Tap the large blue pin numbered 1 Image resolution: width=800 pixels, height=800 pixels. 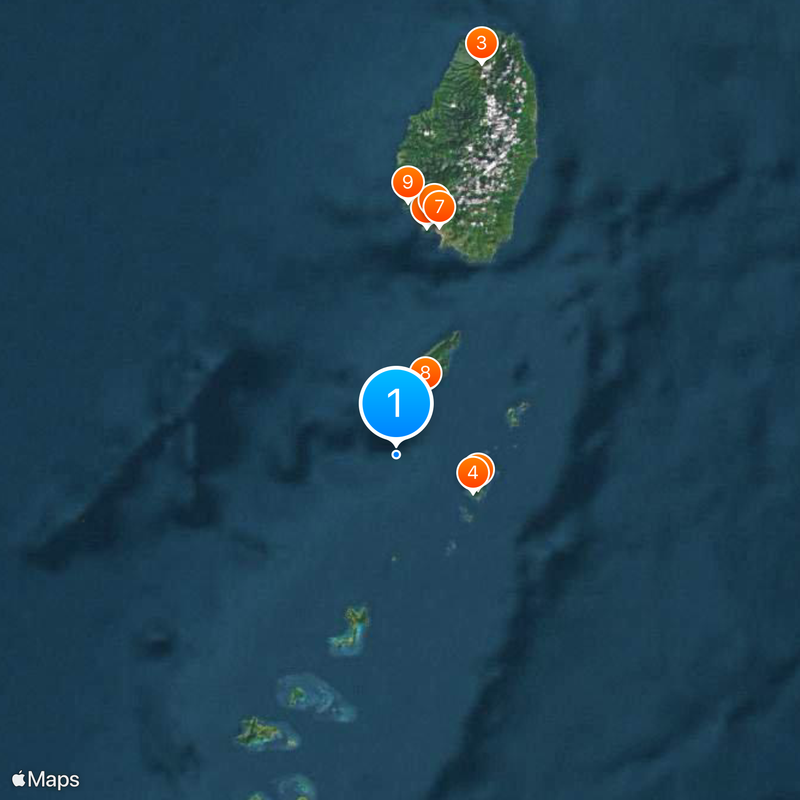click(396, 403)
